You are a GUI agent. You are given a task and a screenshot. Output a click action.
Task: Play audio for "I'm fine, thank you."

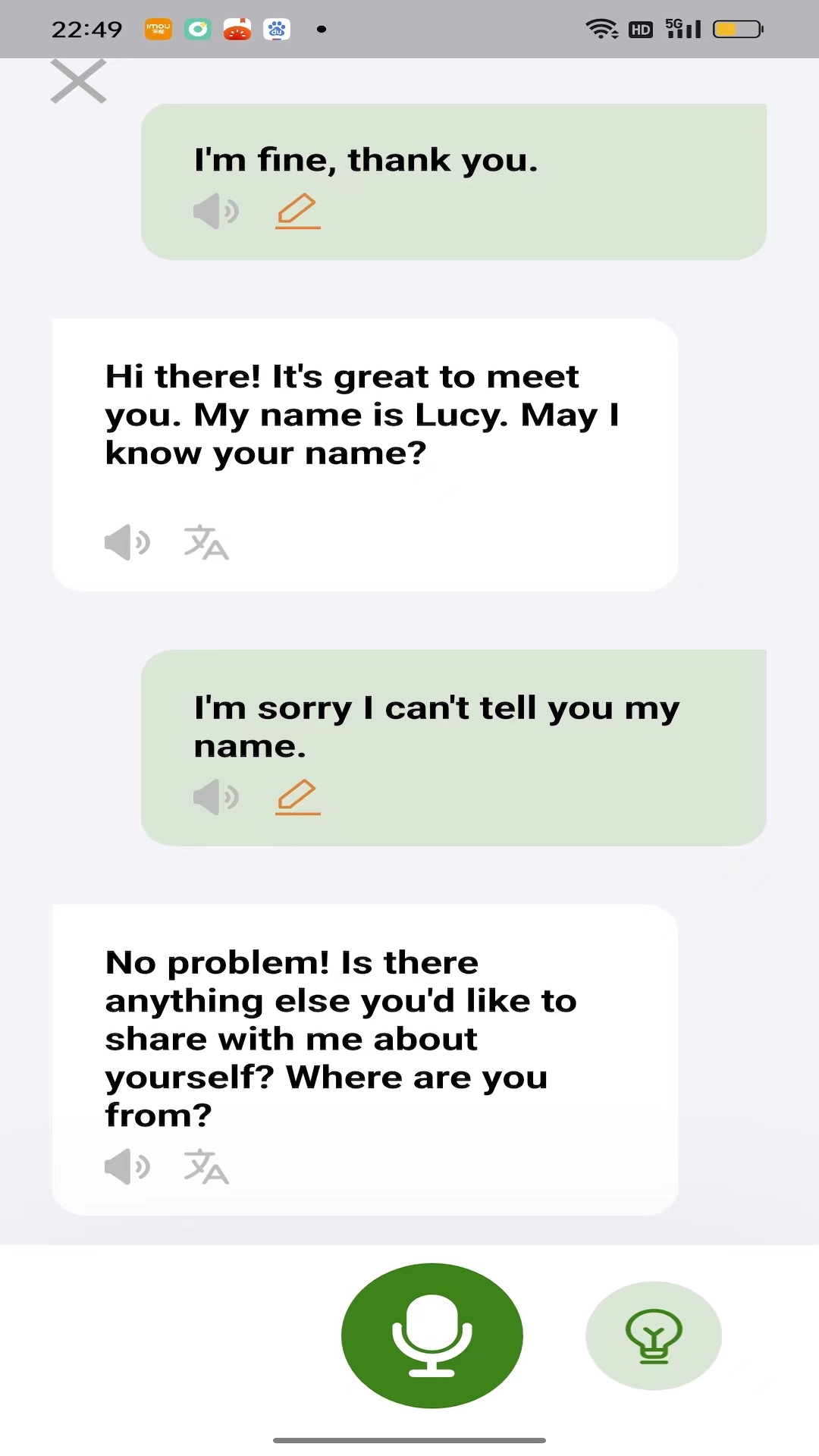[x=215, y=211]
